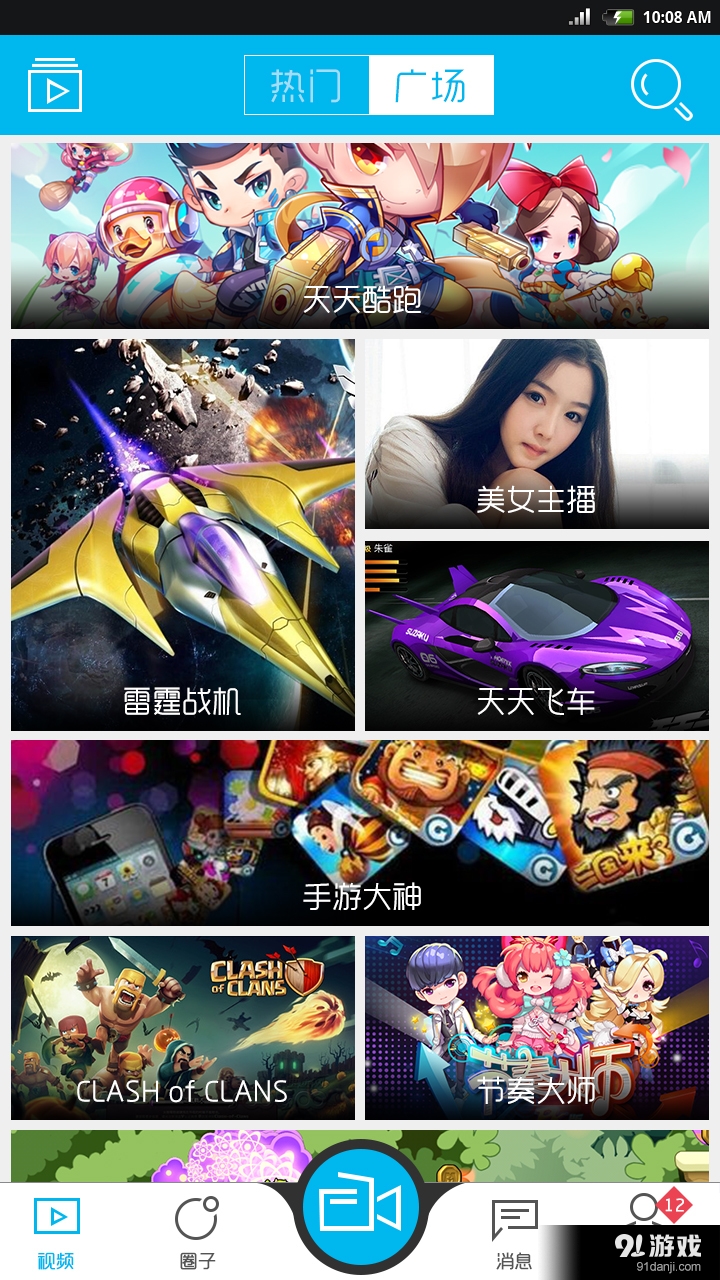720x1280 pixels.
Task: Open the video library icon top-left
Action: [x=55, y=86]
